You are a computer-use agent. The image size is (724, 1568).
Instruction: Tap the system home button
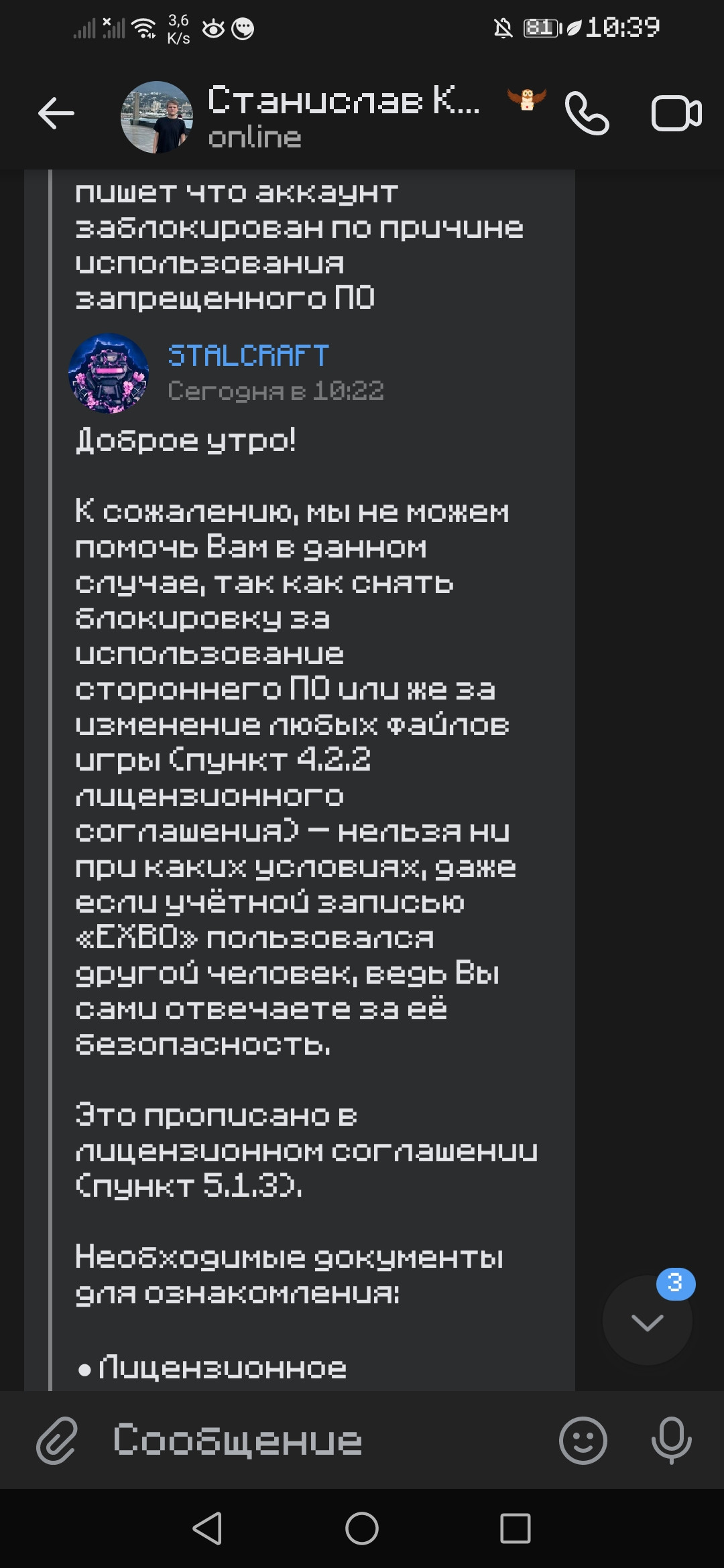[362, 1528]
